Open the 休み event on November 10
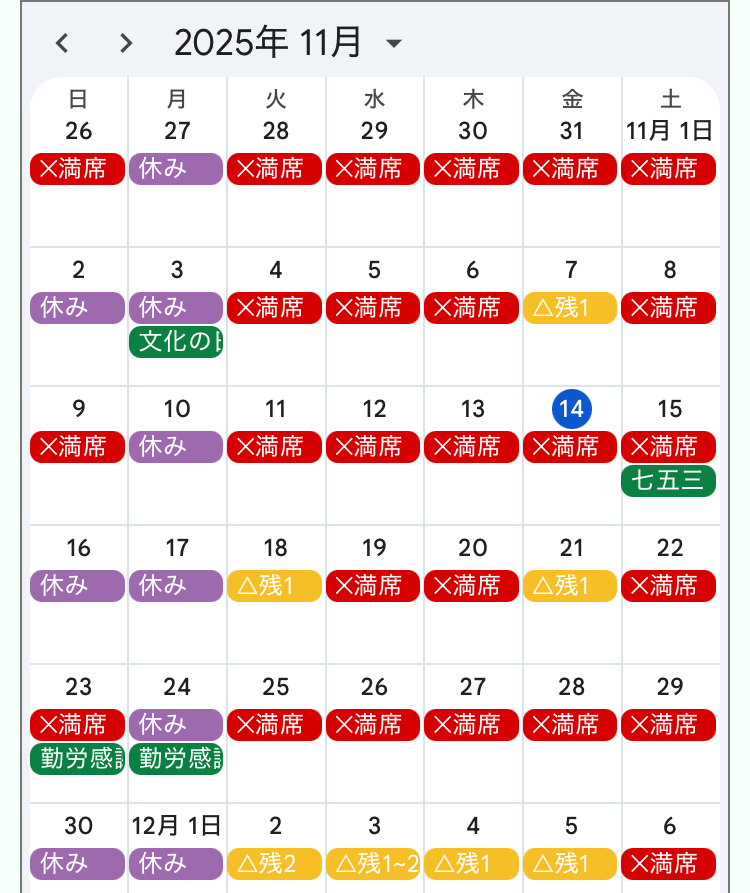 (176, 447)
